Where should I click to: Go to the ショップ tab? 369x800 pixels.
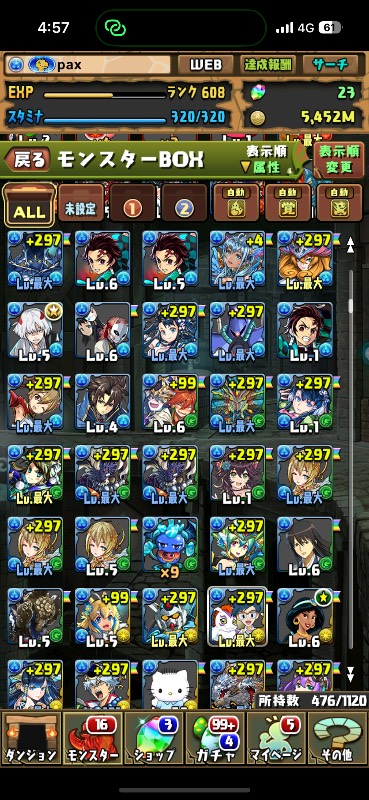pos(154,738)
